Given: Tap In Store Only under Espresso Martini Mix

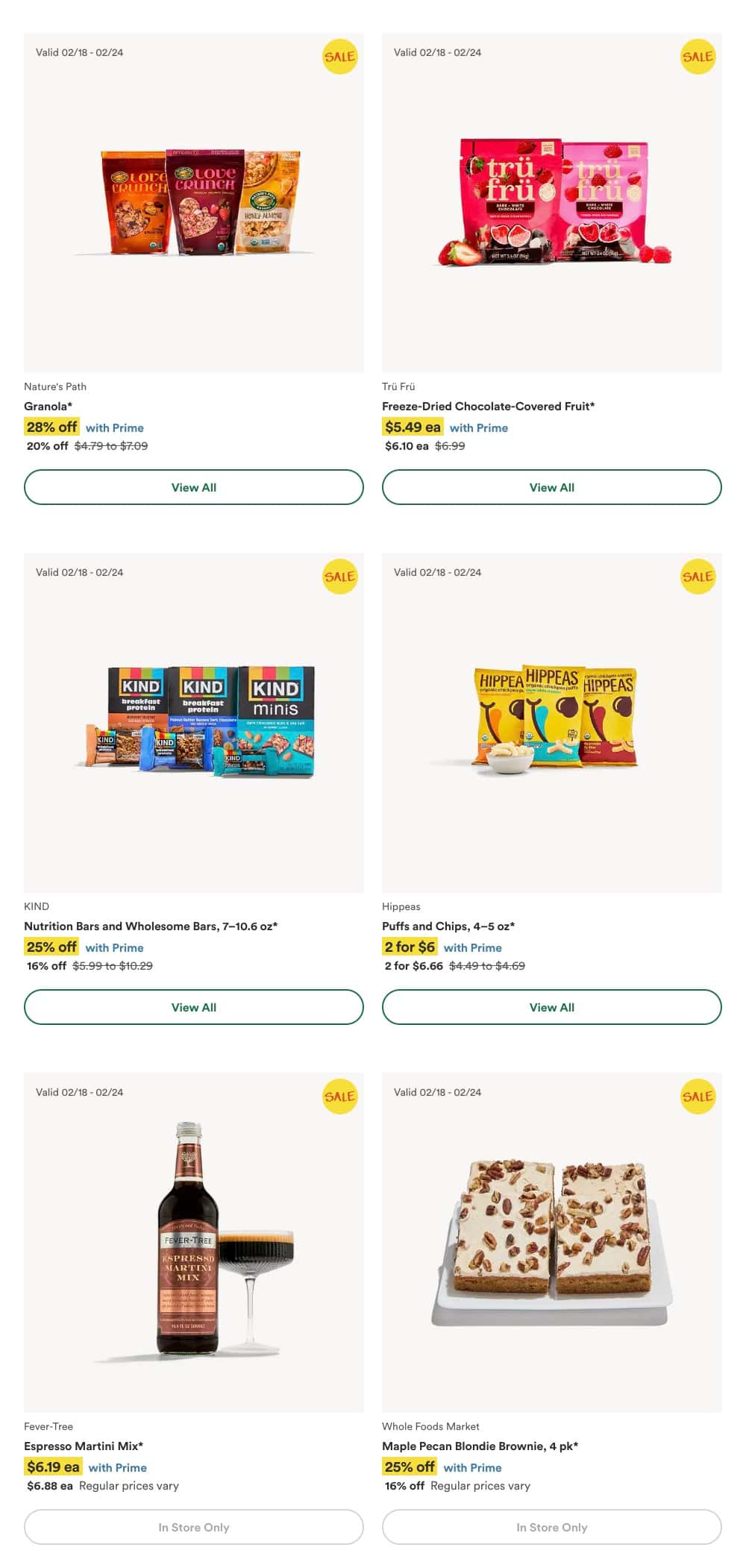Looking at the screenshot, I should pos(193,1527).
